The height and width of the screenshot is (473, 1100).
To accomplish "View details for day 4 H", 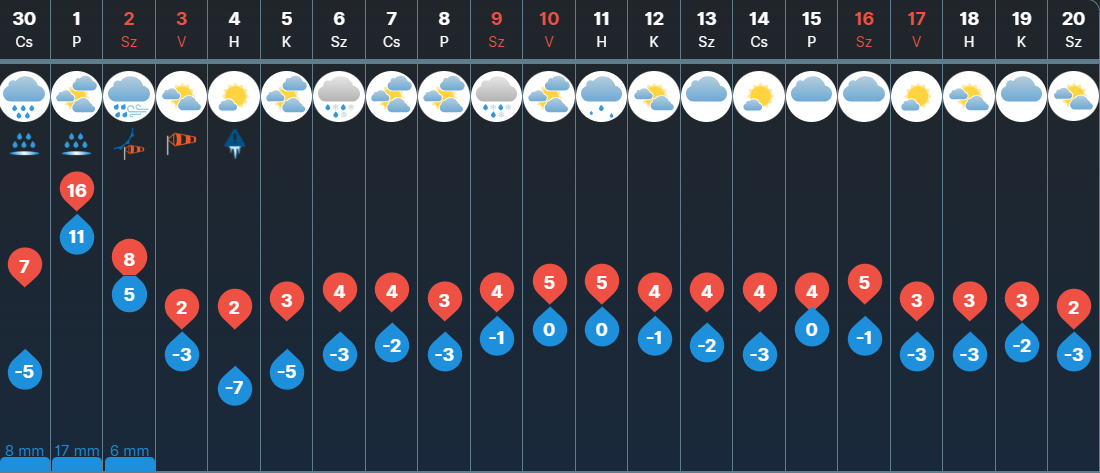I will (234, 30).
